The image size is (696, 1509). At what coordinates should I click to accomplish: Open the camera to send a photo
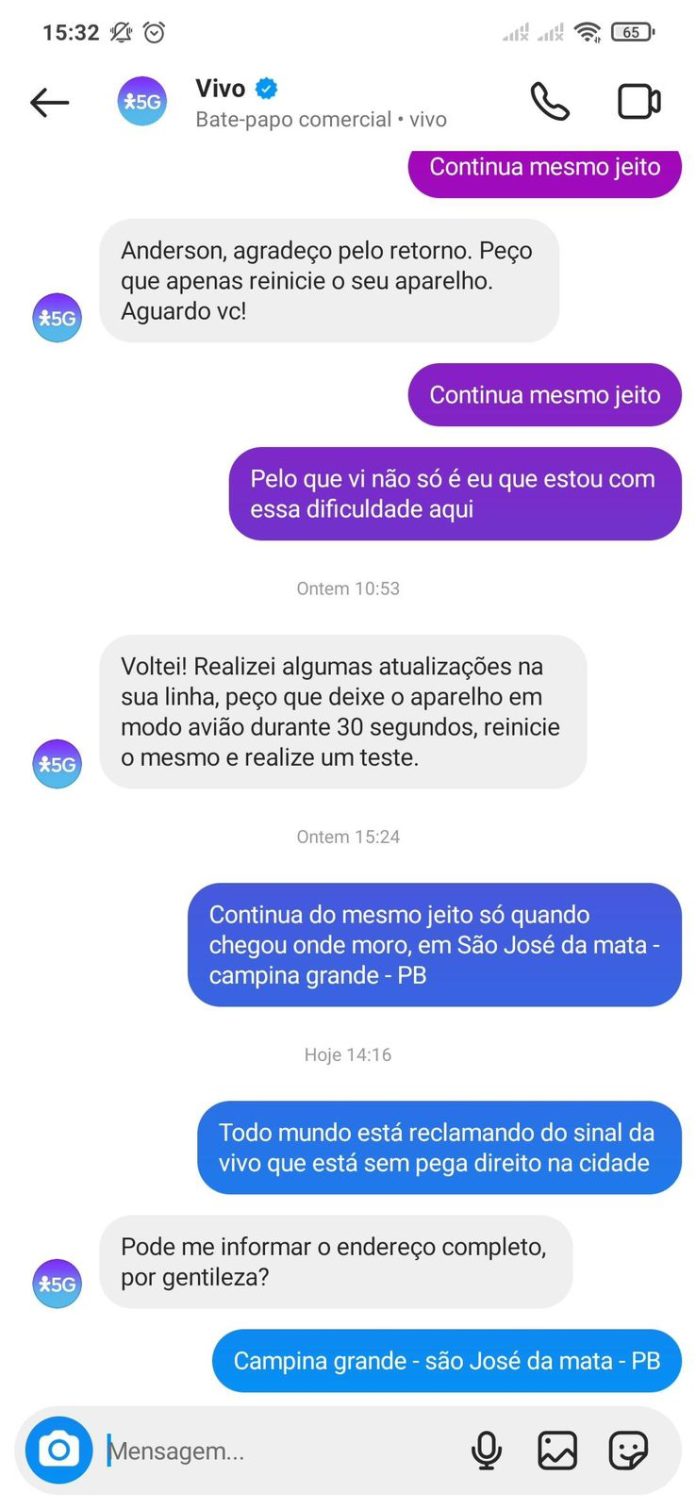58,1449
